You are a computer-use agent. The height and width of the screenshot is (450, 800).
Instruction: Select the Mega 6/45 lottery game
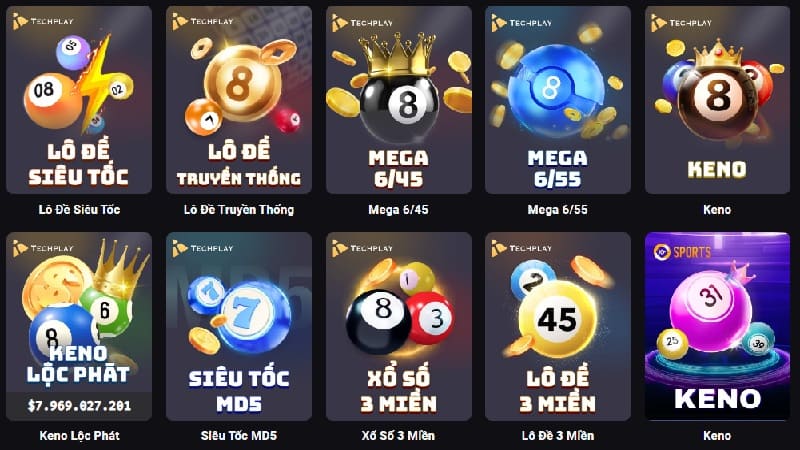click(398, 100)
